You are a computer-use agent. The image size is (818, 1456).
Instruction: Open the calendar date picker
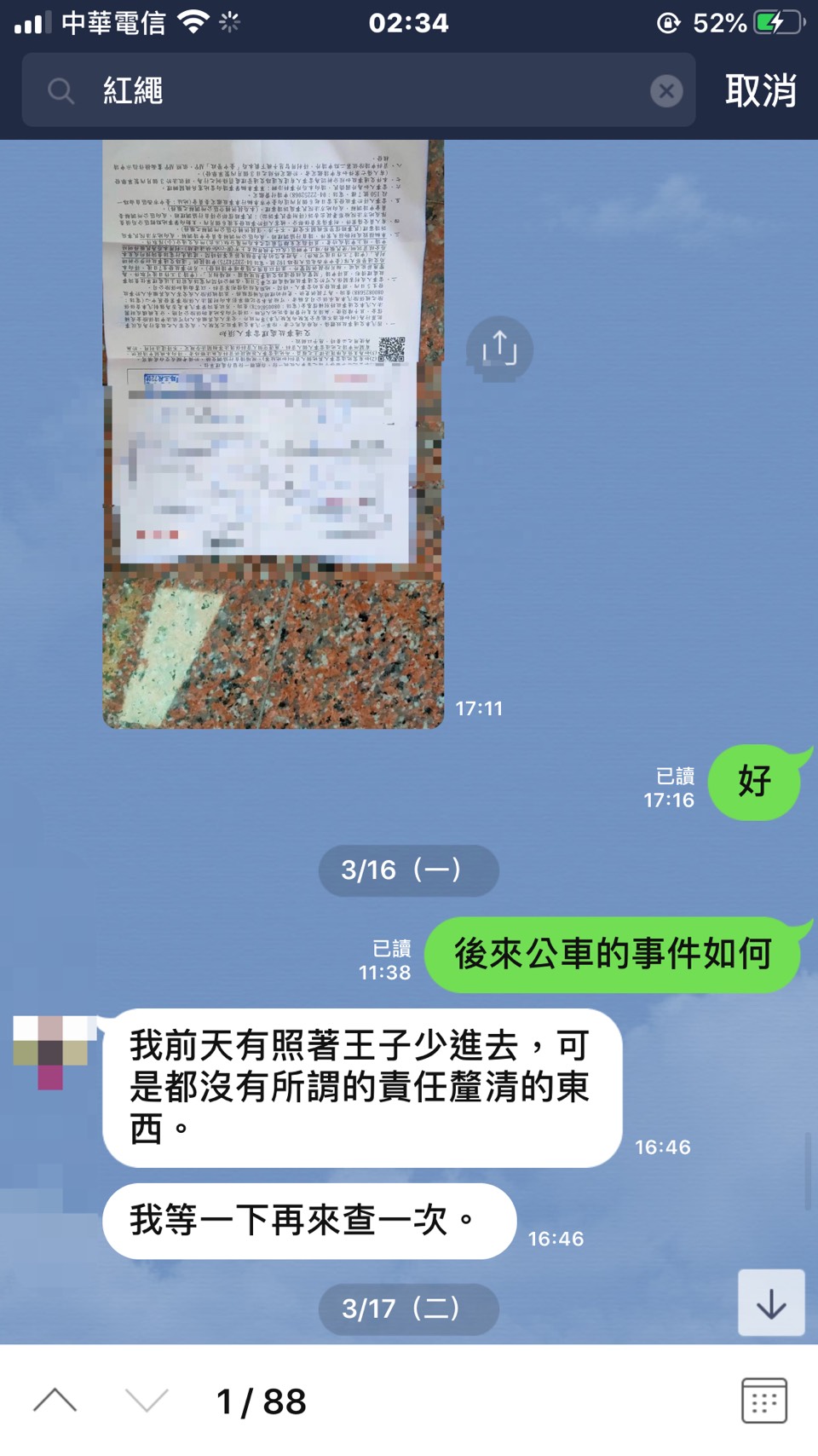tap(763, 1401)
